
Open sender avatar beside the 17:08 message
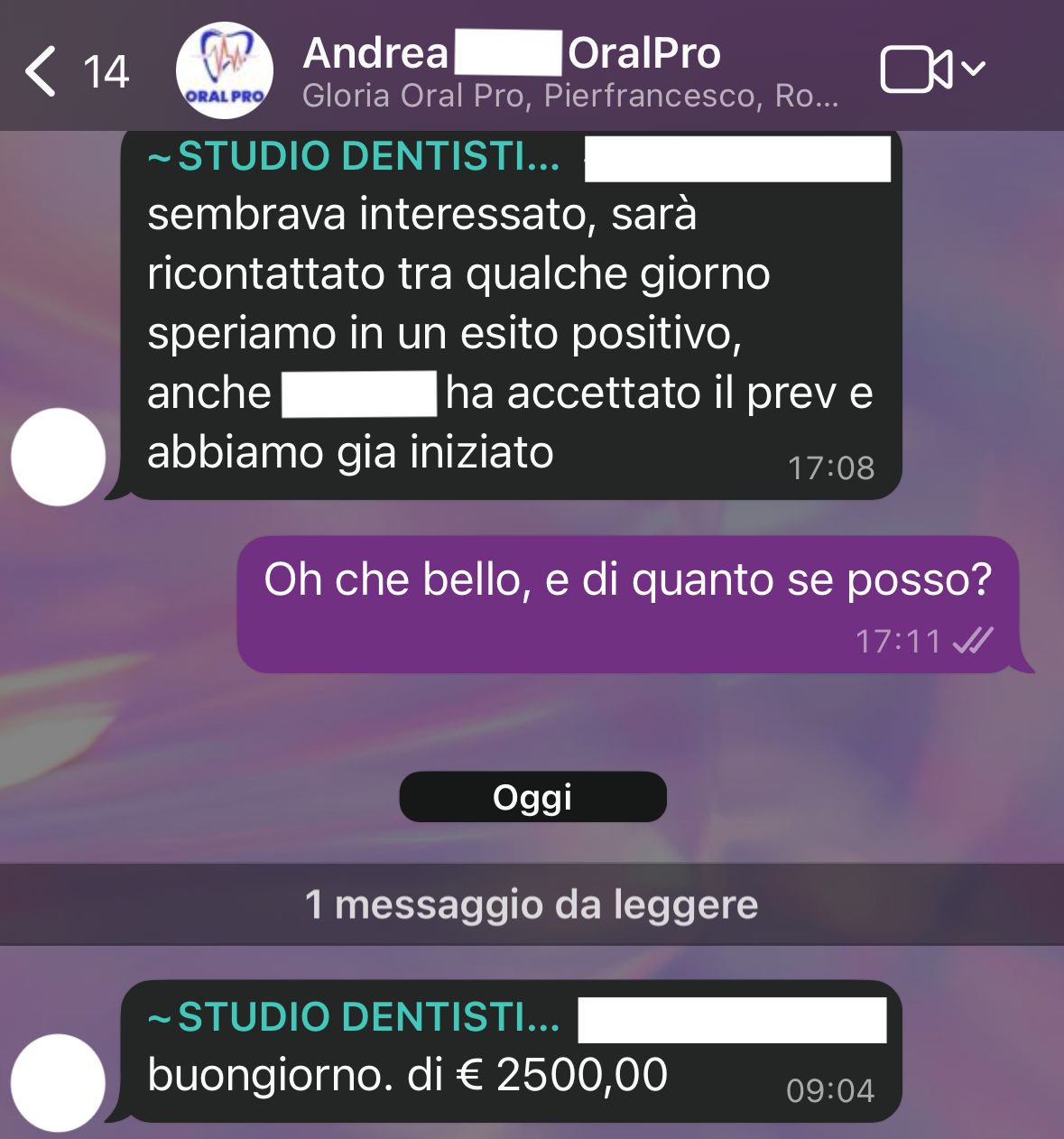59,457
